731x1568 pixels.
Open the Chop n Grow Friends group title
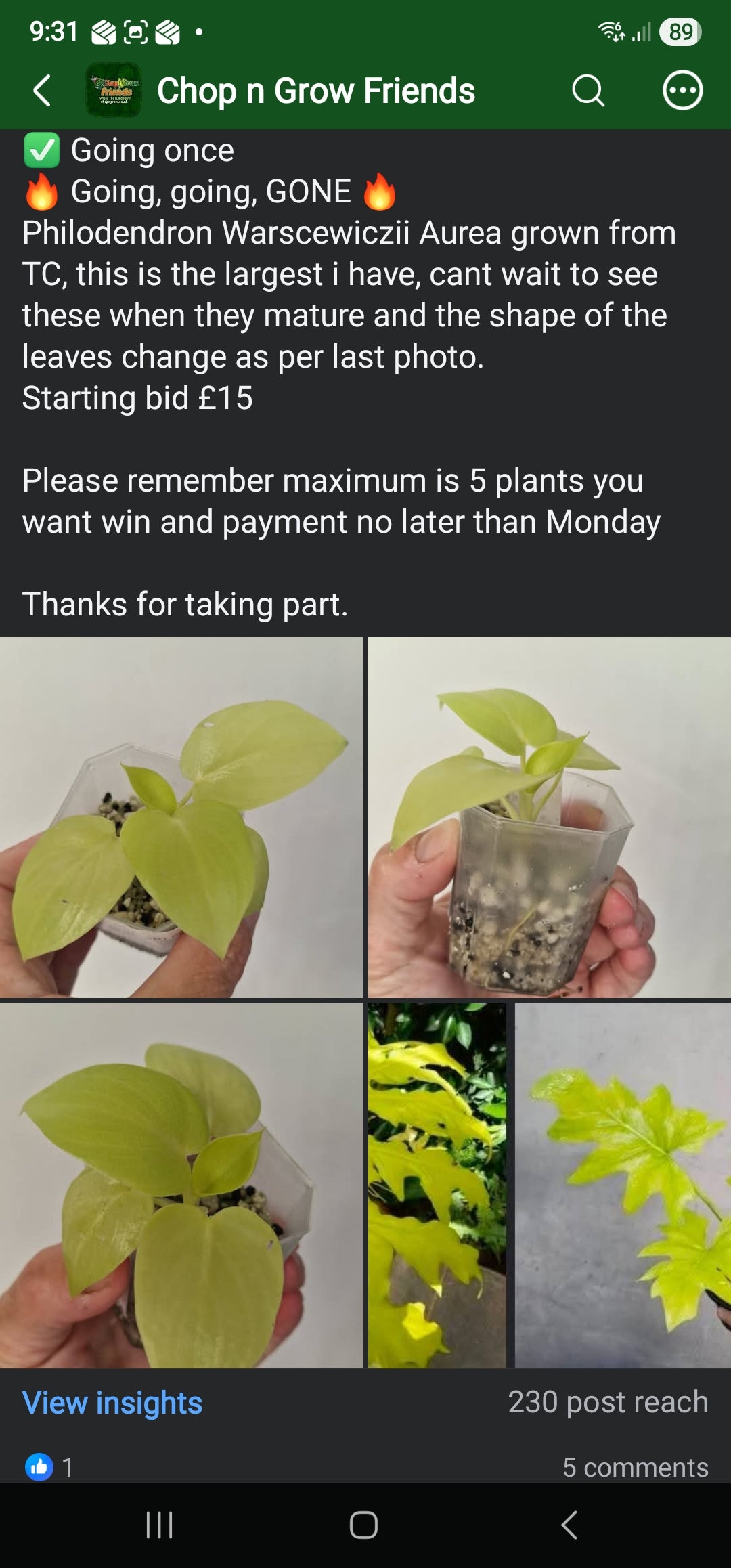pos(316,91)
